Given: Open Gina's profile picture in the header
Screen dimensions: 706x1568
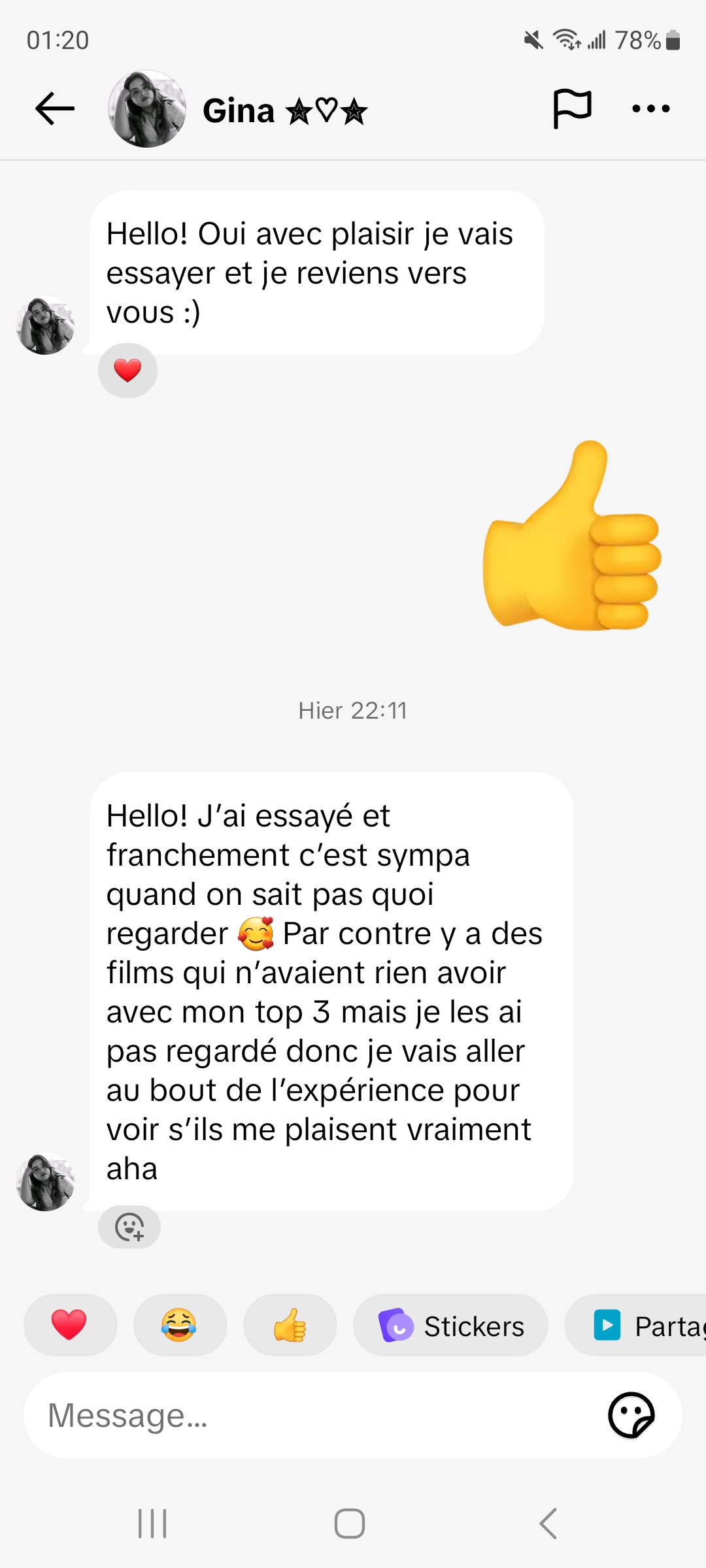Looking at the screenshot, I should point(147,109).
